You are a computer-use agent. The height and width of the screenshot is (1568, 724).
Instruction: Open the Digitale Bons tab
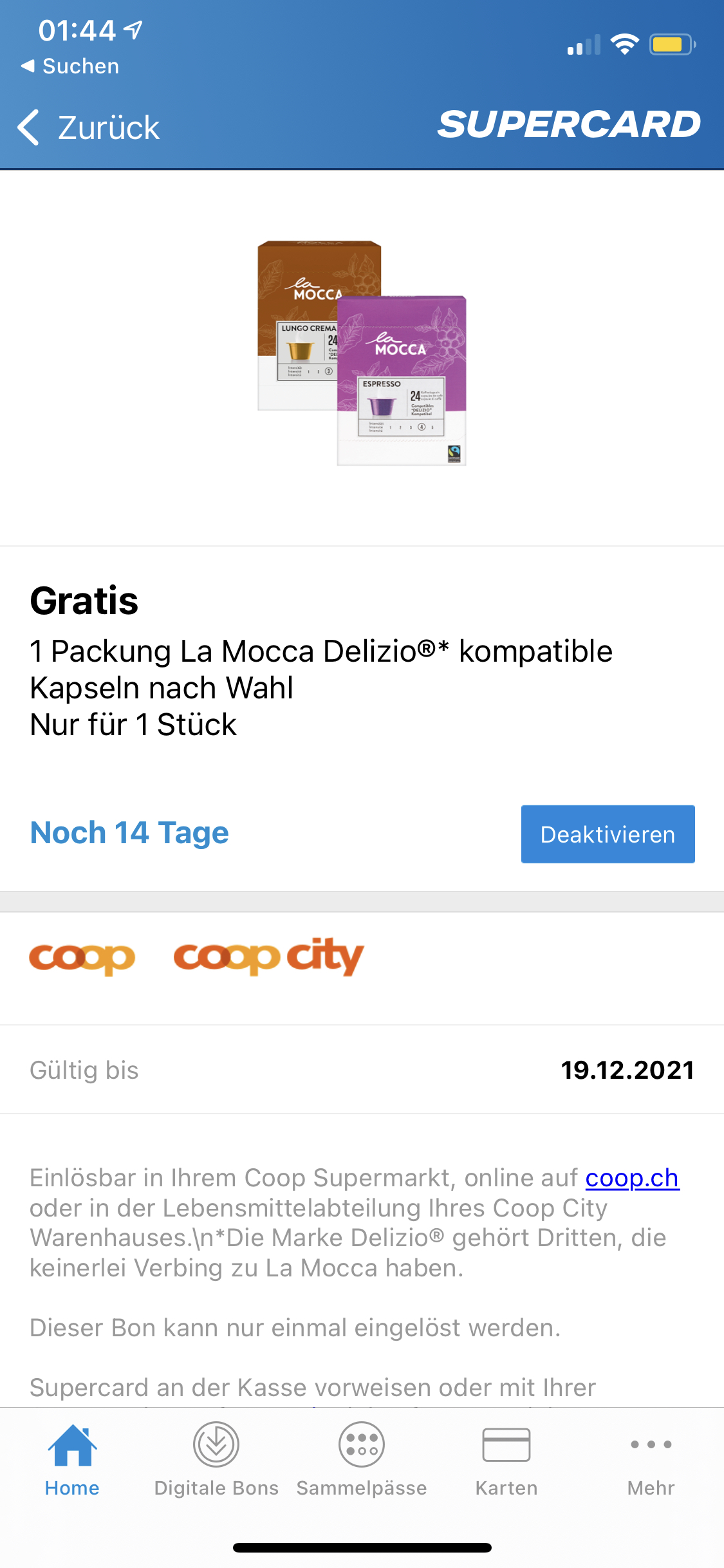216,1460
